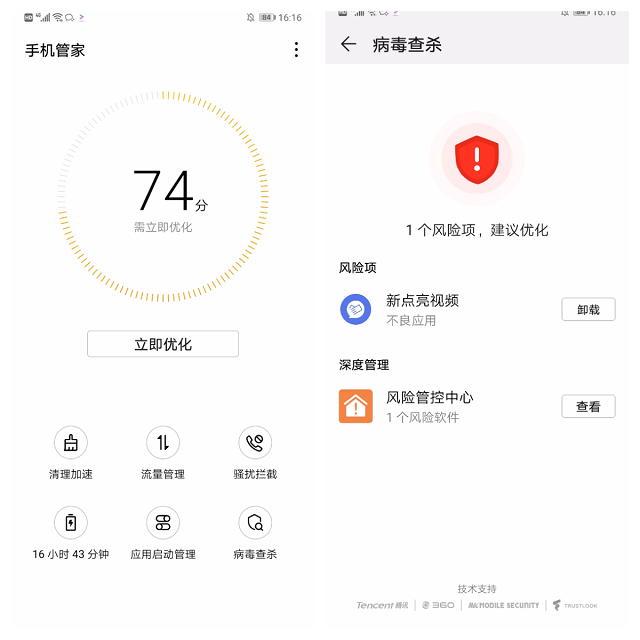Tap the 立即优化 button
640x640 pixels.
pos(163,344)
